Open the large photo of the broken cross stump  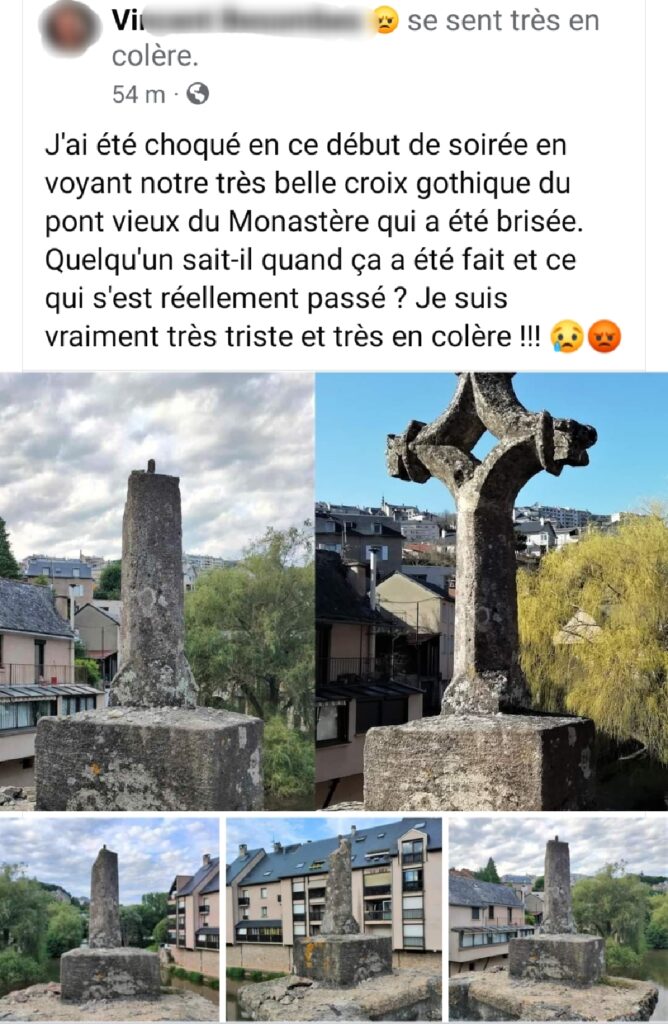coord(157,590)
